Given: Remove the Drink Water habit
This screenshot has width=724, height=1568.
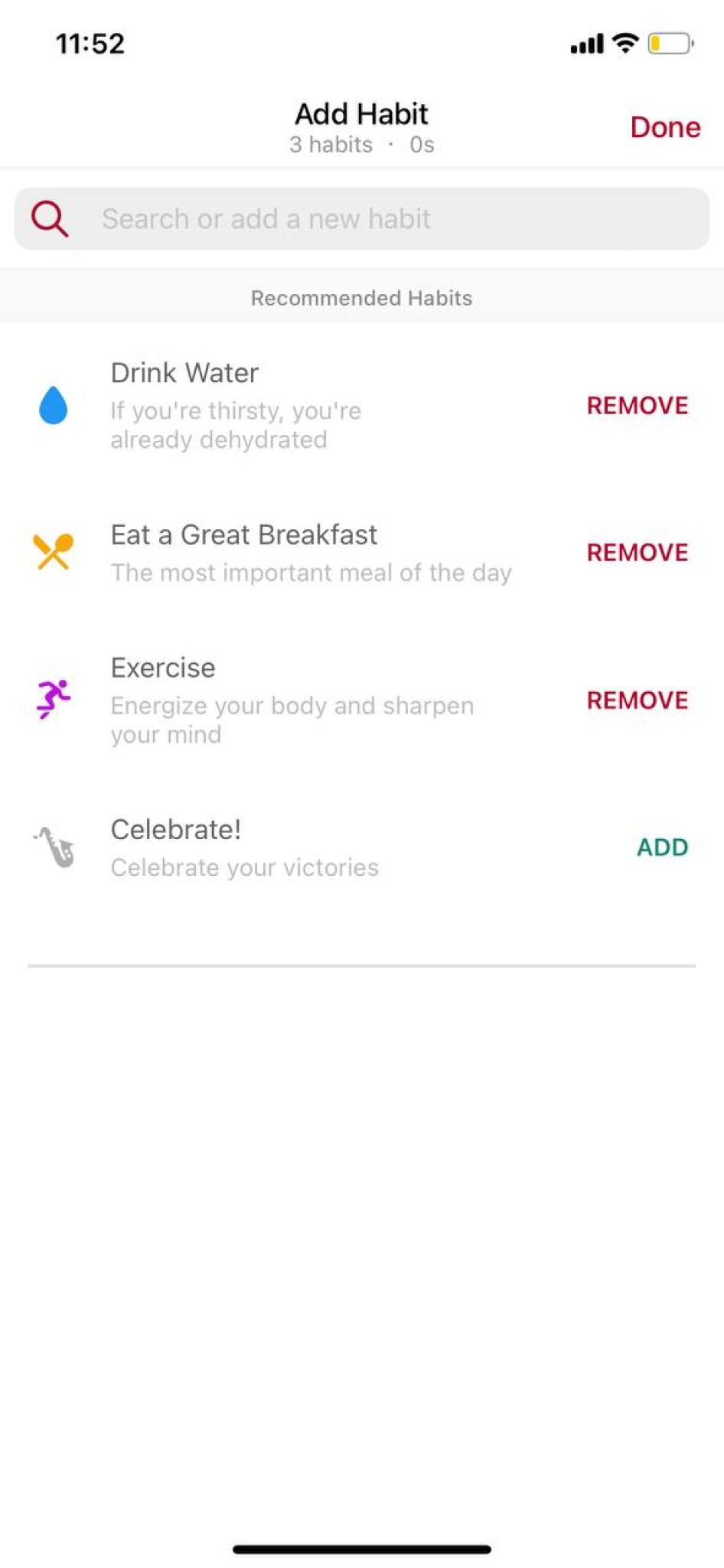Looking at the screenshot, I should (637, 406).
